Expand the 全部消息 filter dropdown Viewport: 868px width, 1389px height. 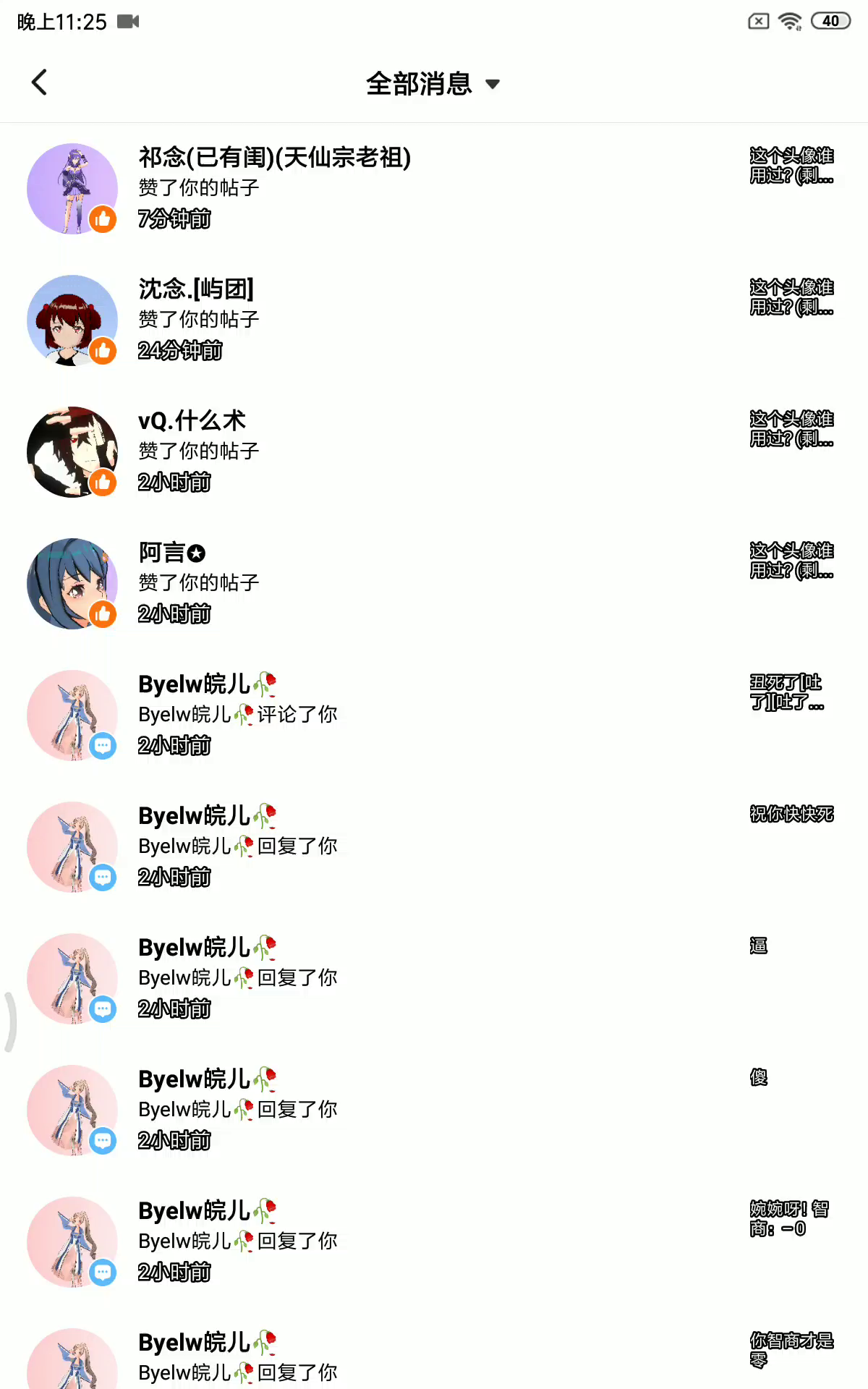(433, 84)
